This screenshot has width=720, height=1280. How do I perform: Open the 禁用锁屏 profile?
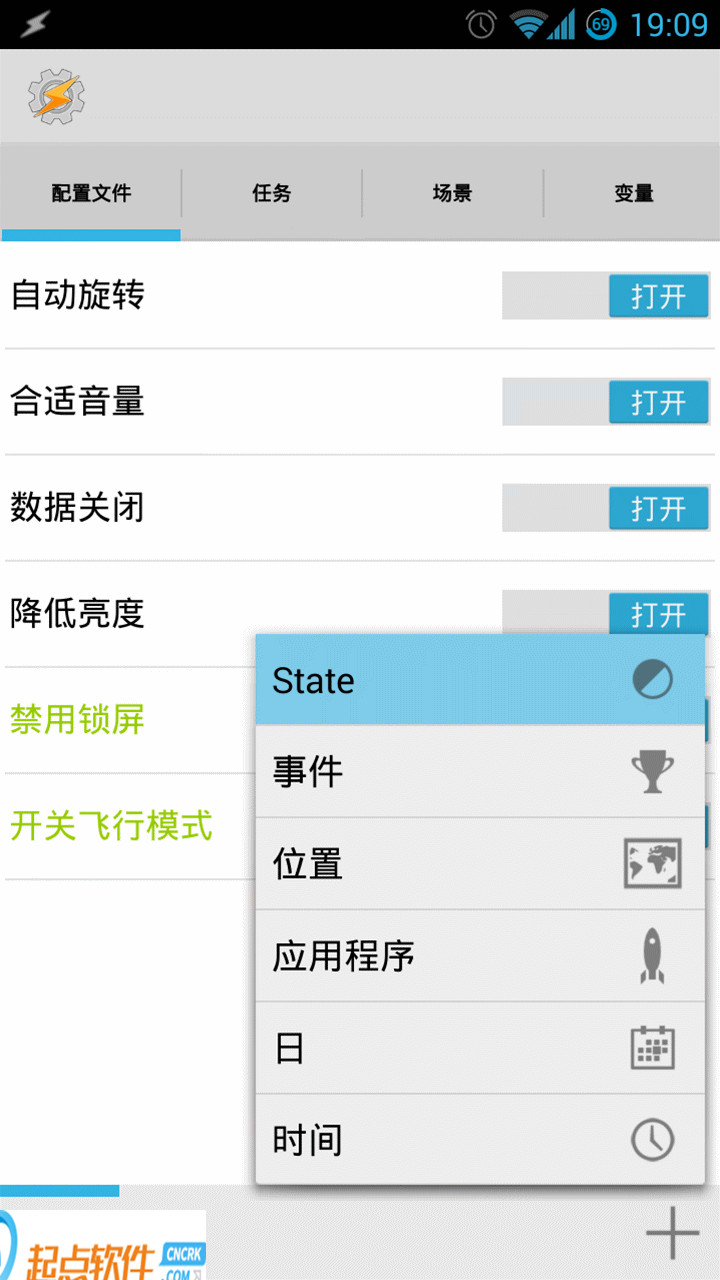78,720
